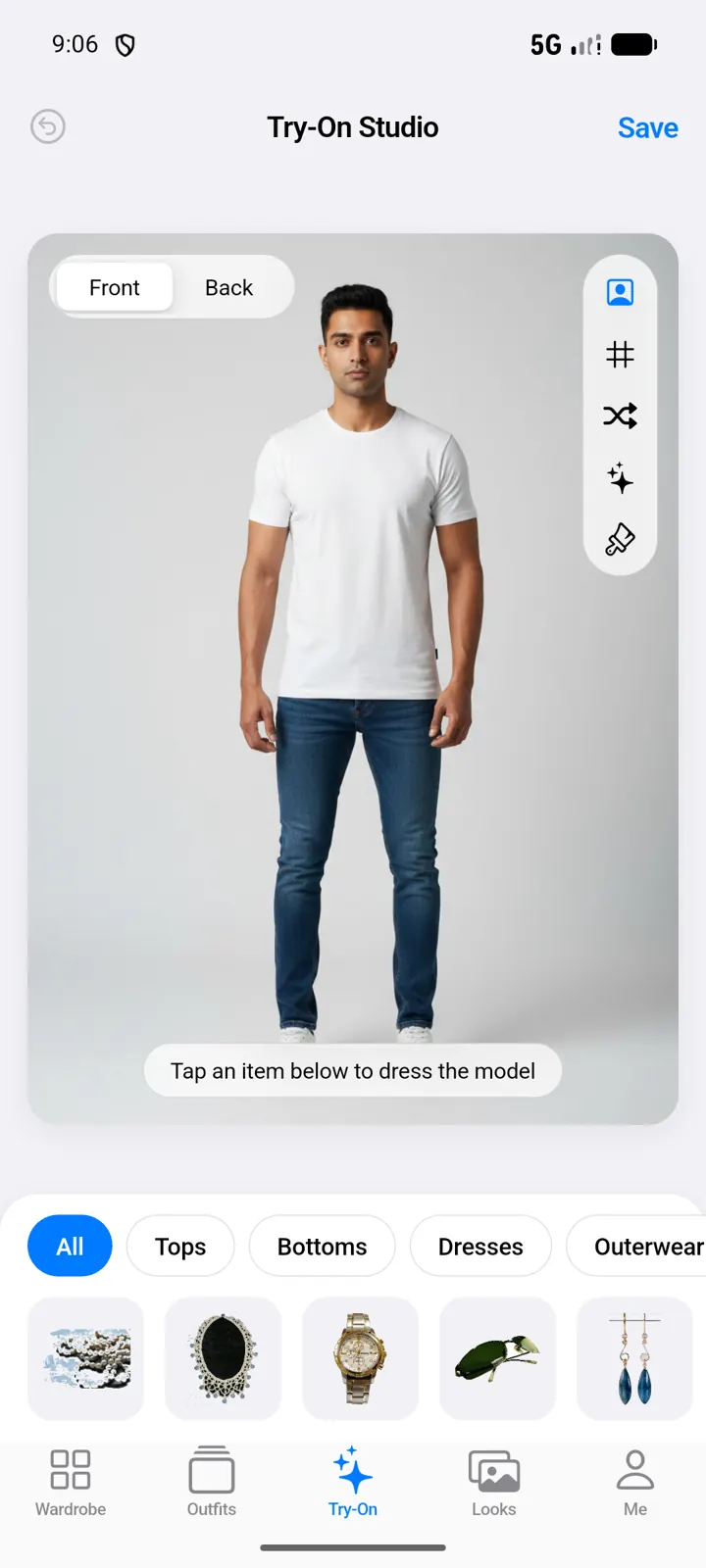The height and width of the screenshot is (1568, 706).
Task: Filter items by Bottoms
Action: coord(322,1246)
